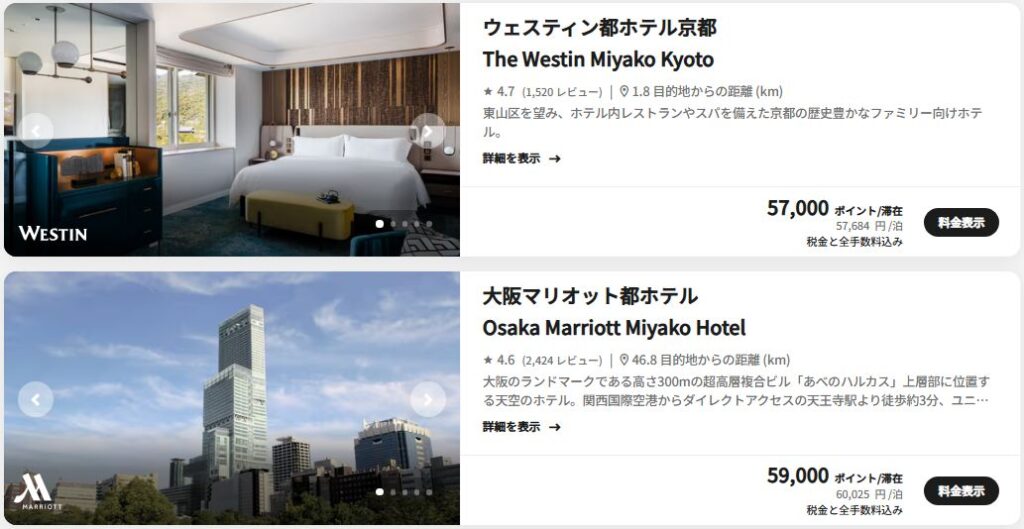Open 詳細を表示 for Osaka Marriott Miyako Hotel

coord(521,427)
